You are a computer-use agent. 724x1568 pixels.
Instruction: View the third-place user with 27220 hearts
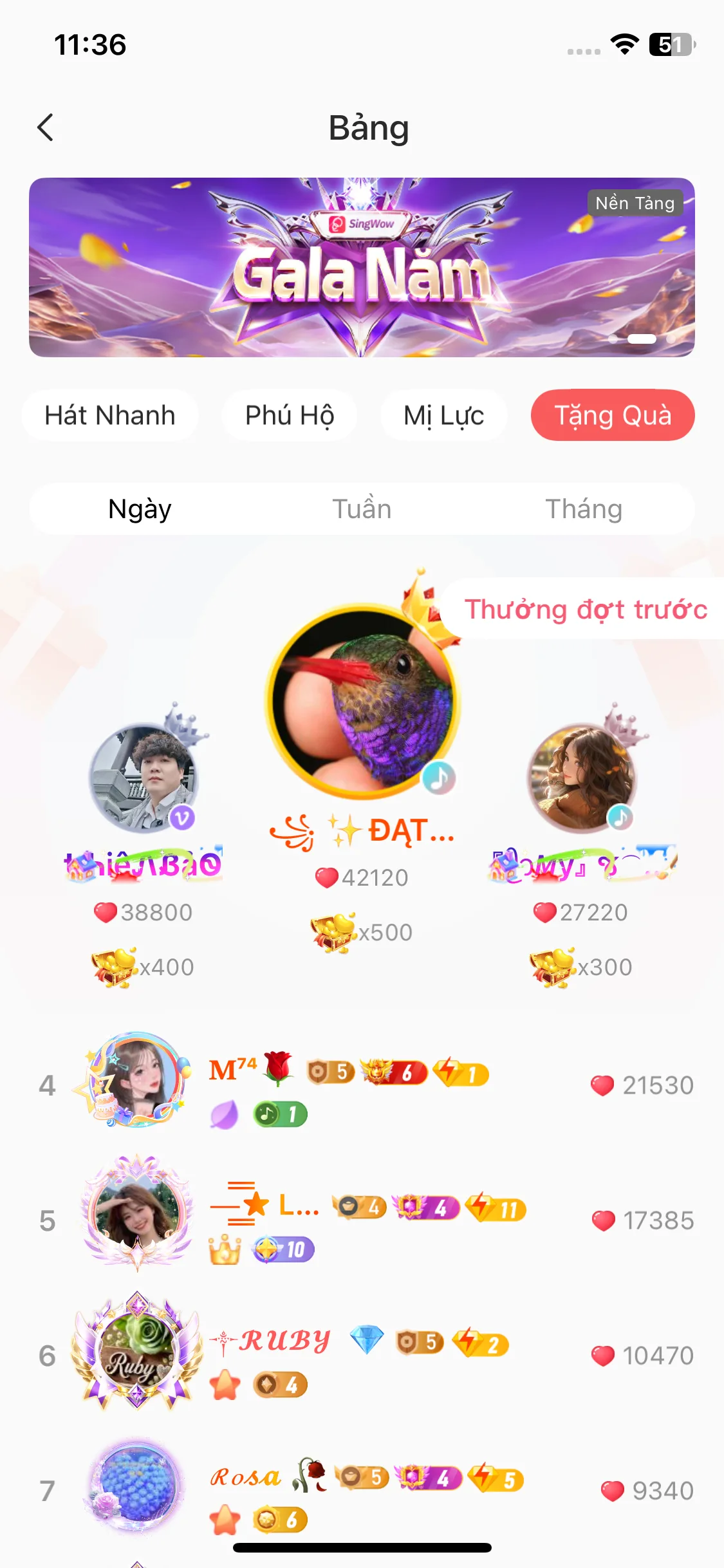[x=582, y=779]
